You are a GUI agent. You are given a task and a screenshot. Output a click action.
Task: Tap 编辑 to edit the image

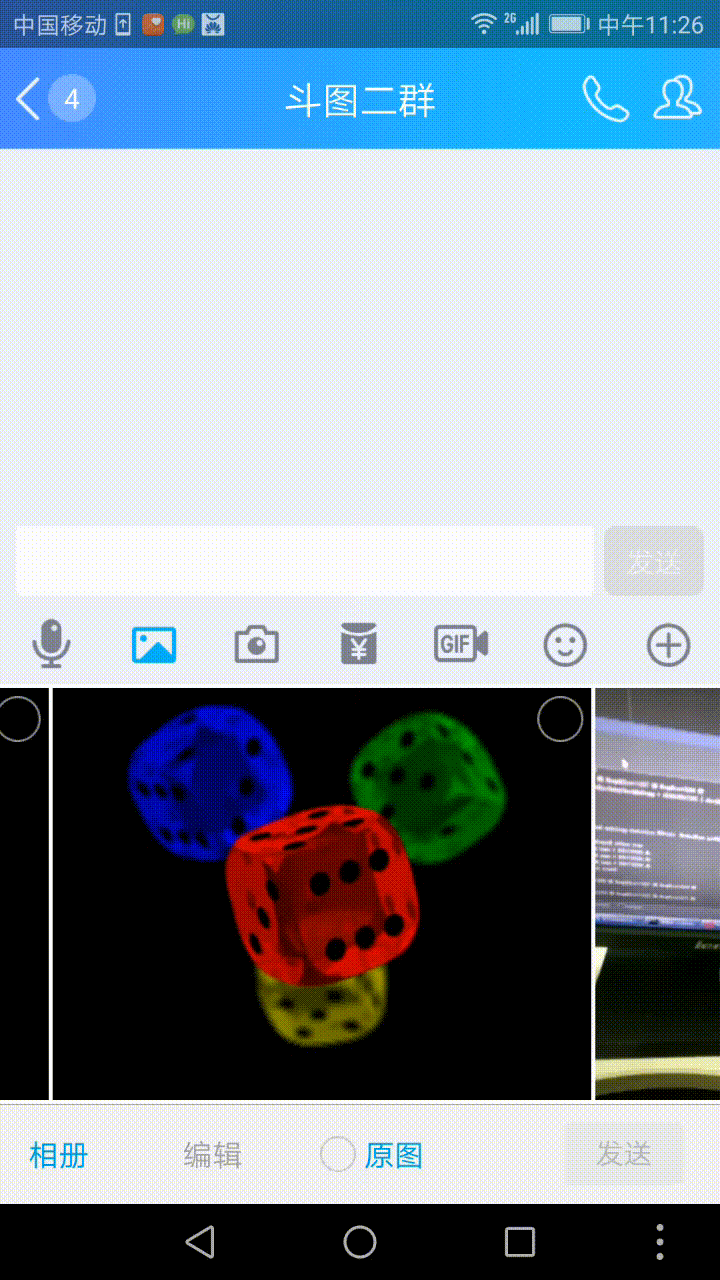[x=212, y=1155]
